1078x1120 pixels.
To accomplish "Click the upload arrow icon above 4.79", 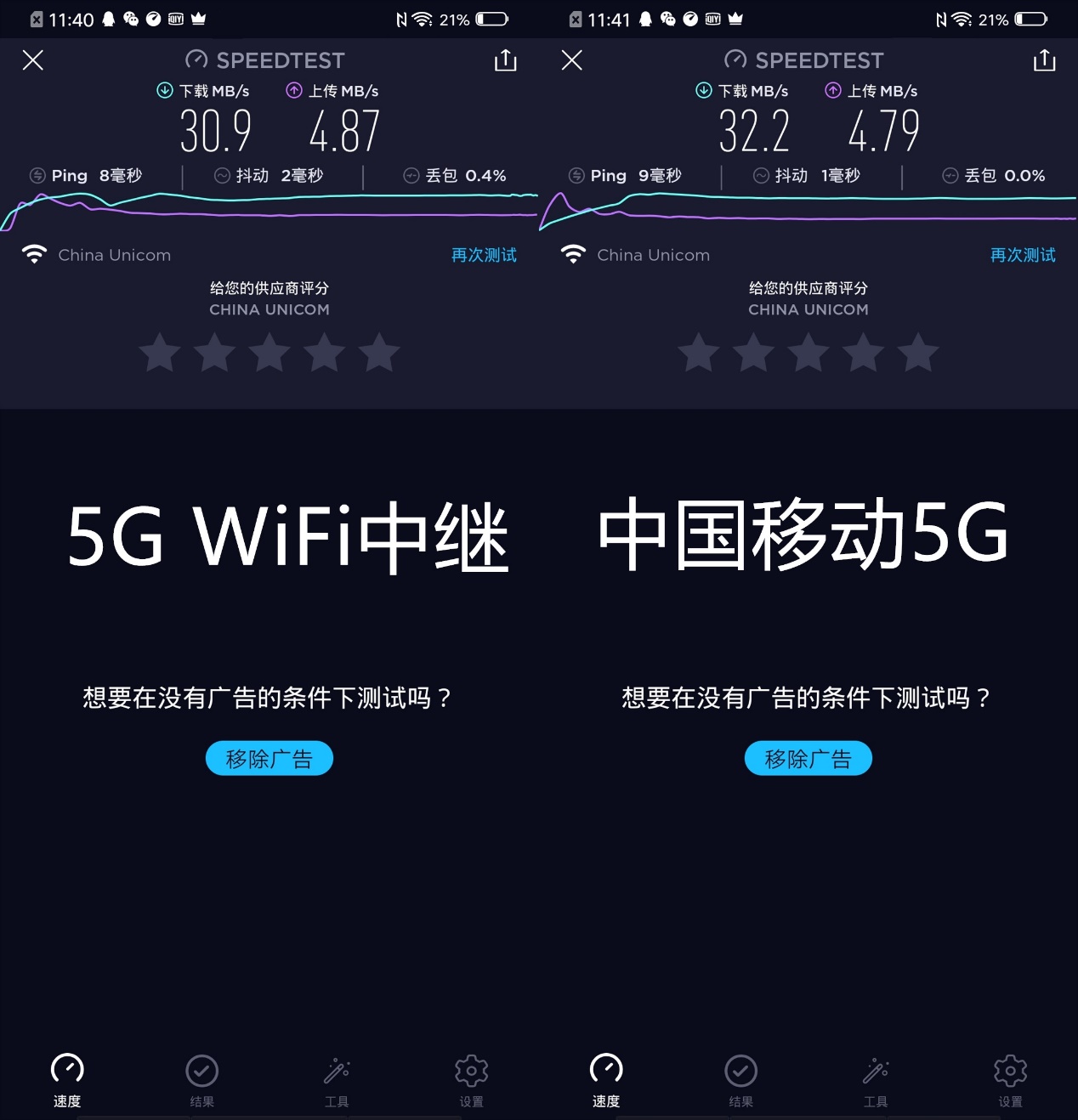I will [x=834, y=90].
